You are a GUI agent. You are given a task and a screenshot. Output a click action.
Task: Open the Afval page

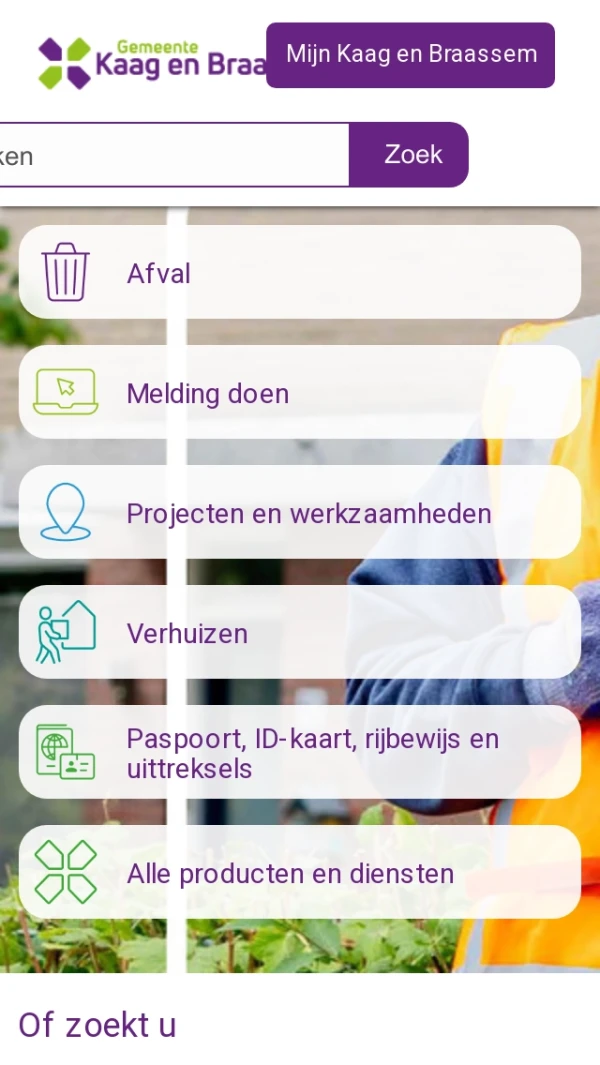(300, 272)
